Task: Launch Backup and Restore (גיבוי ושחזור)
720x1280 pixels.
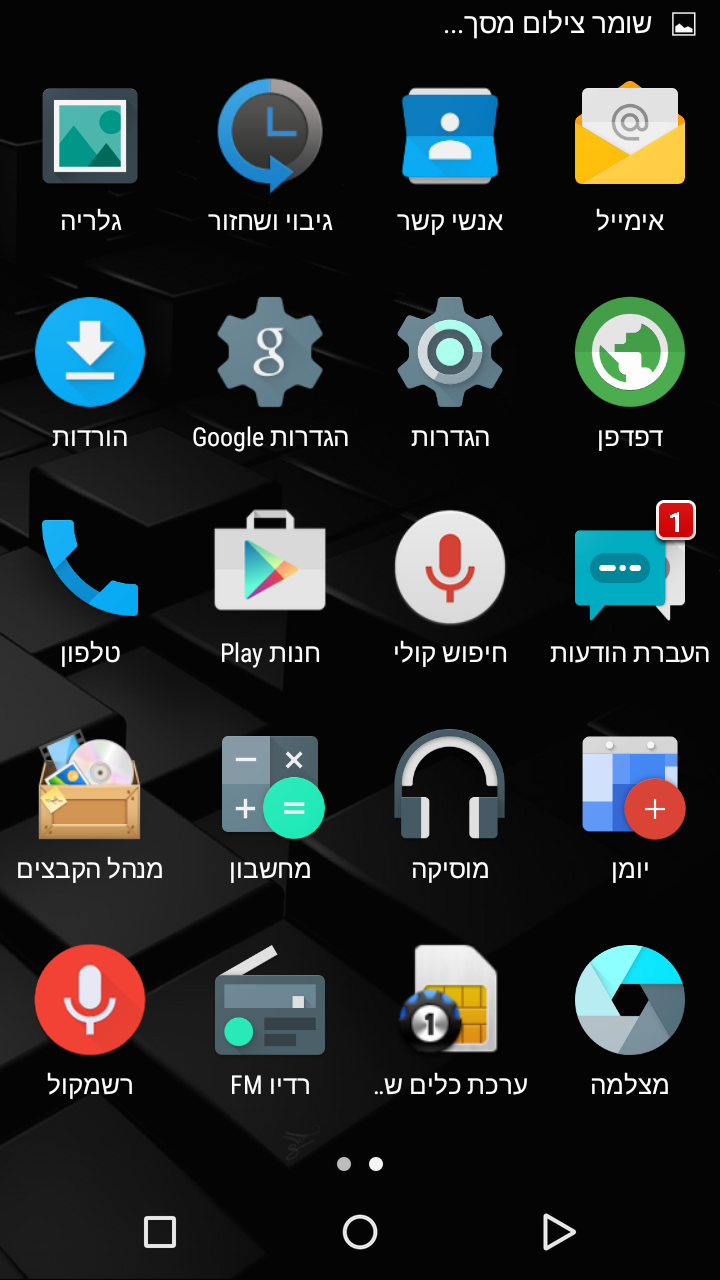Action: [270, 136]
